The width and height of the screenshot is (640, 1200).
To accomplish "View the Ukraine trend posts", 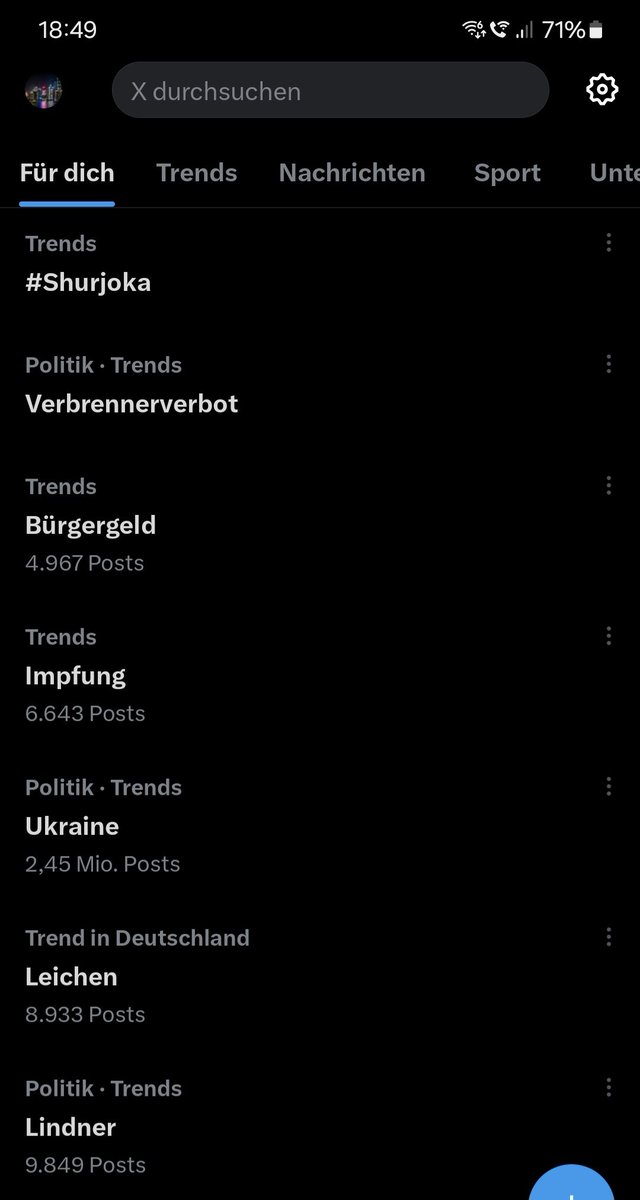I will coord(72,826).
